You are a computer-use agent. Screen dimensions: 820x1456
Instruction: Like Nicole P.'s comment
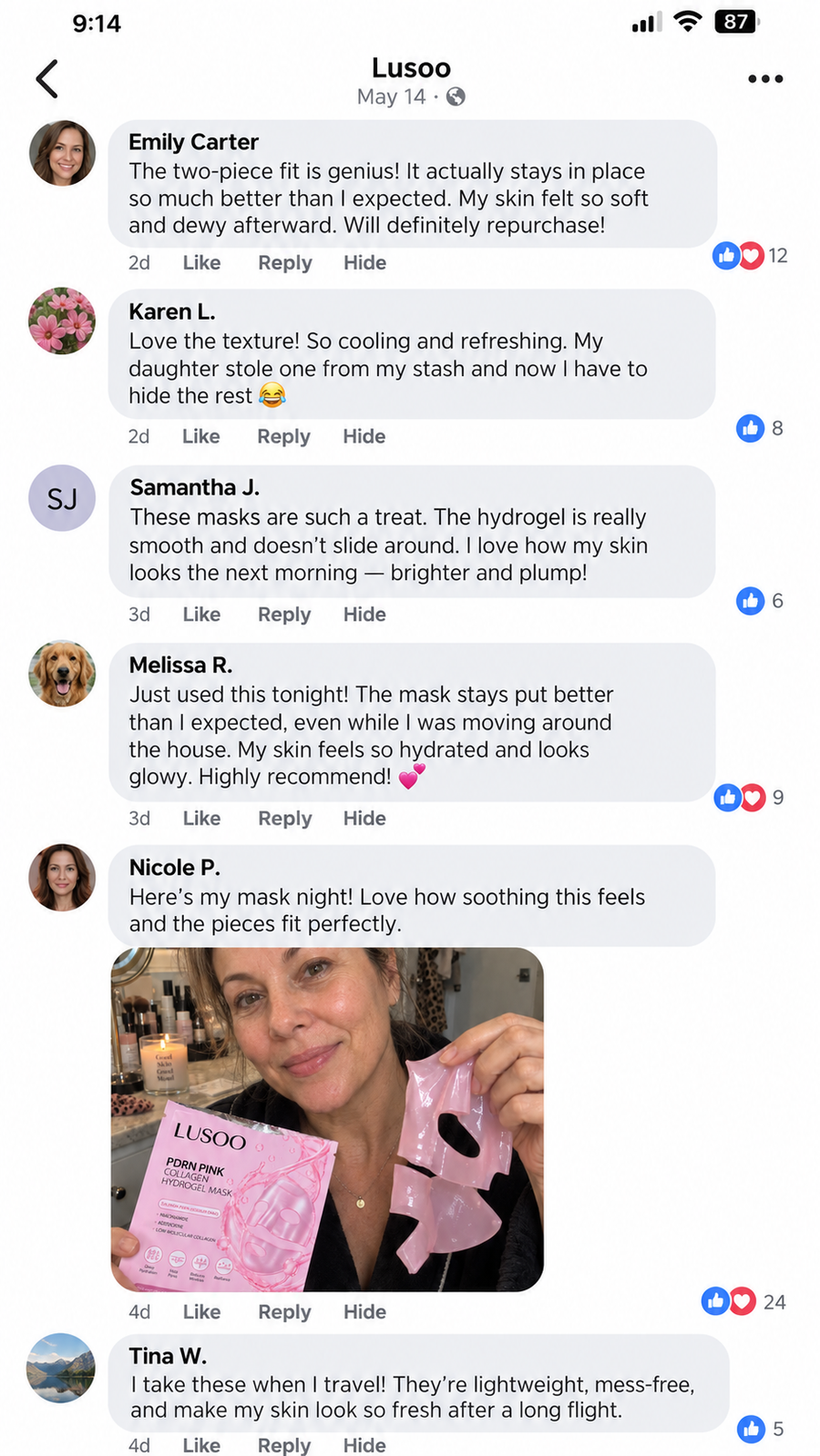(x=201, y=1312)
